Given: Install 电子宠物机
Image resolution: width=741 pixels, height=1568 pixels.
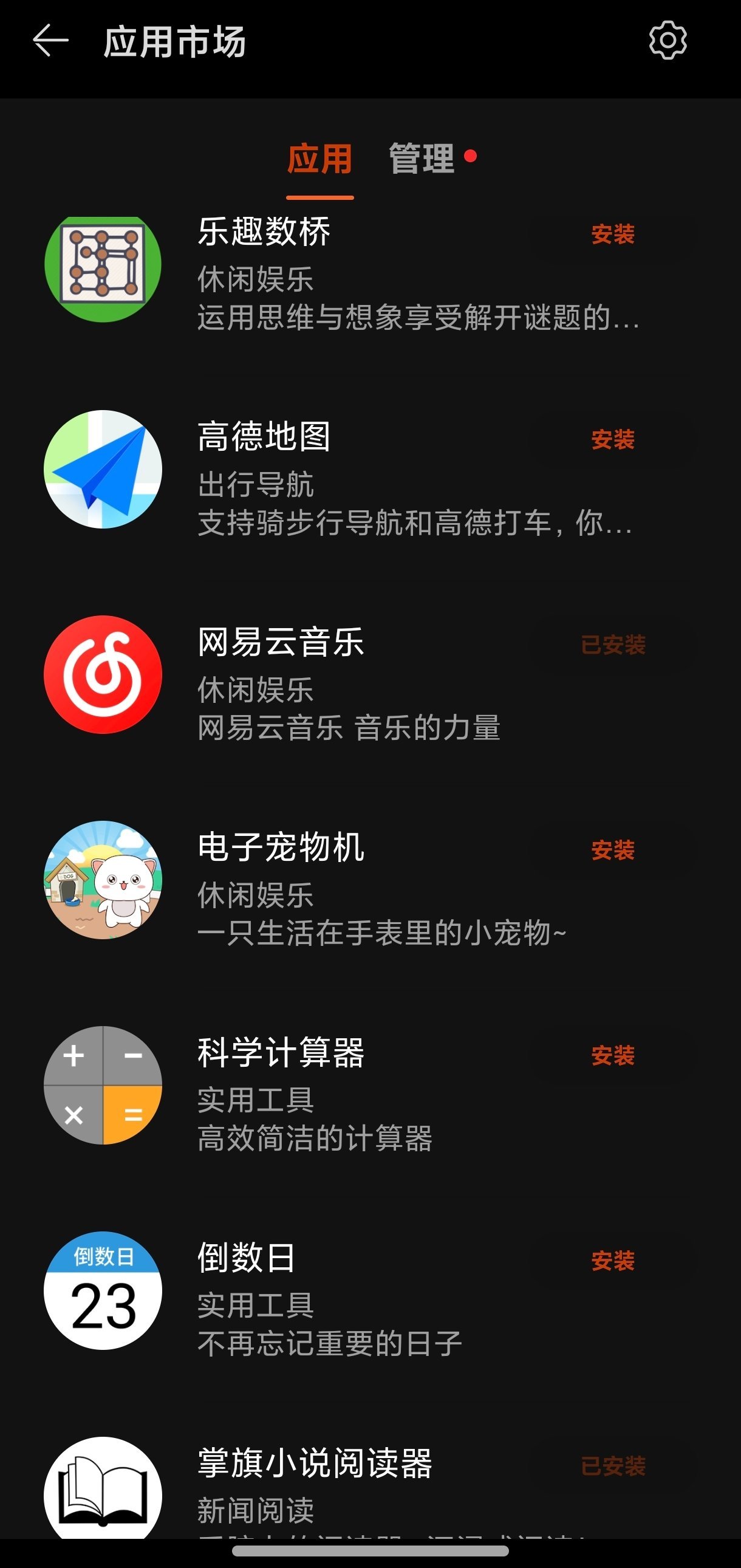Looking at the screenshot, I should click(x=613, y=851).
